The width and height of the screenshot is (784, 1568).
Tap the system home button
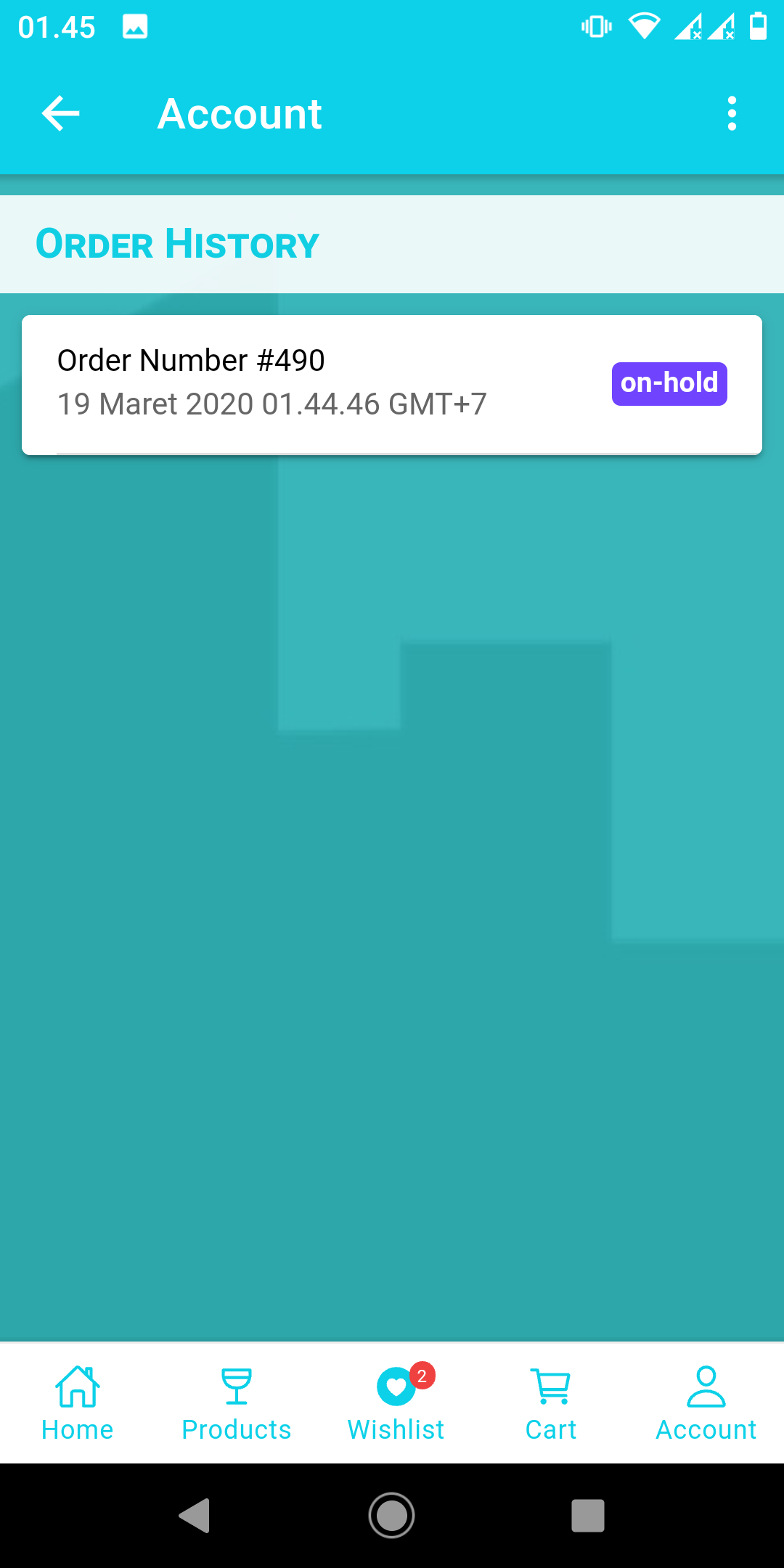tap(392, 1516)
